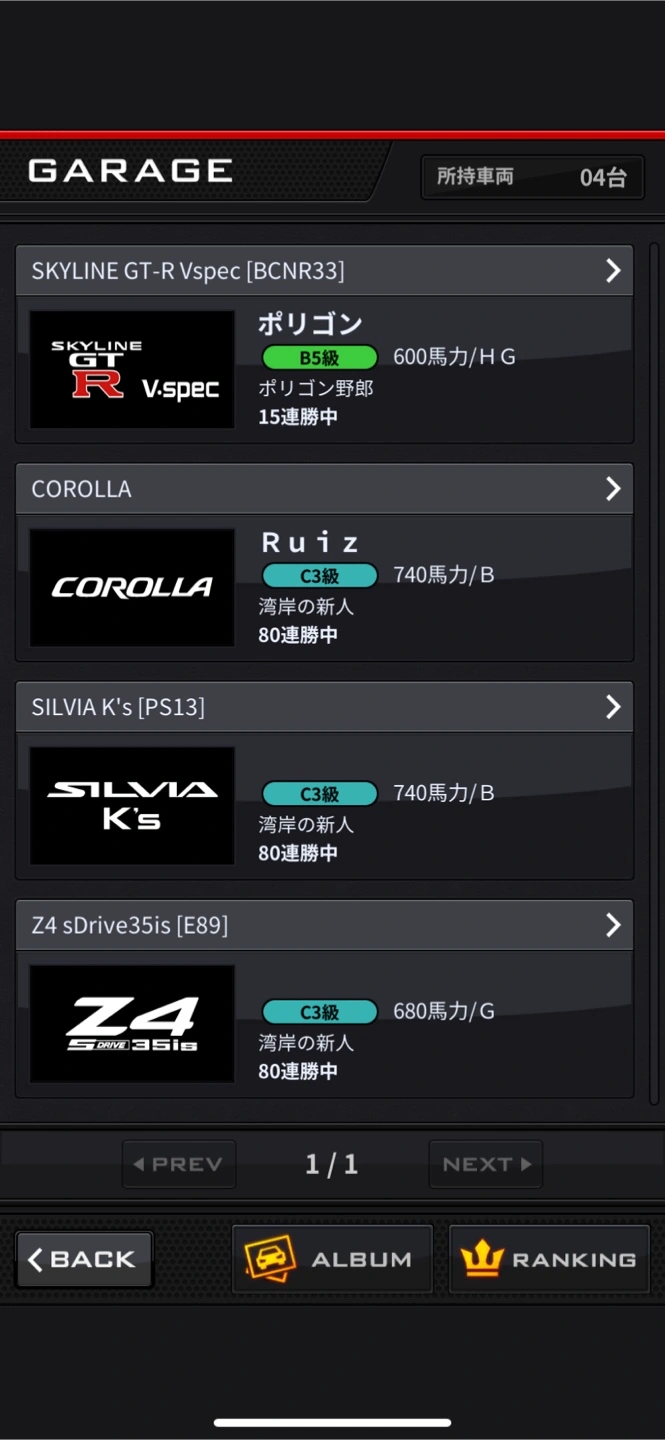The image size is (665, 1440).
Task: Open the RANKING page
Action: pyautogui.click(x=549, y=1259)
